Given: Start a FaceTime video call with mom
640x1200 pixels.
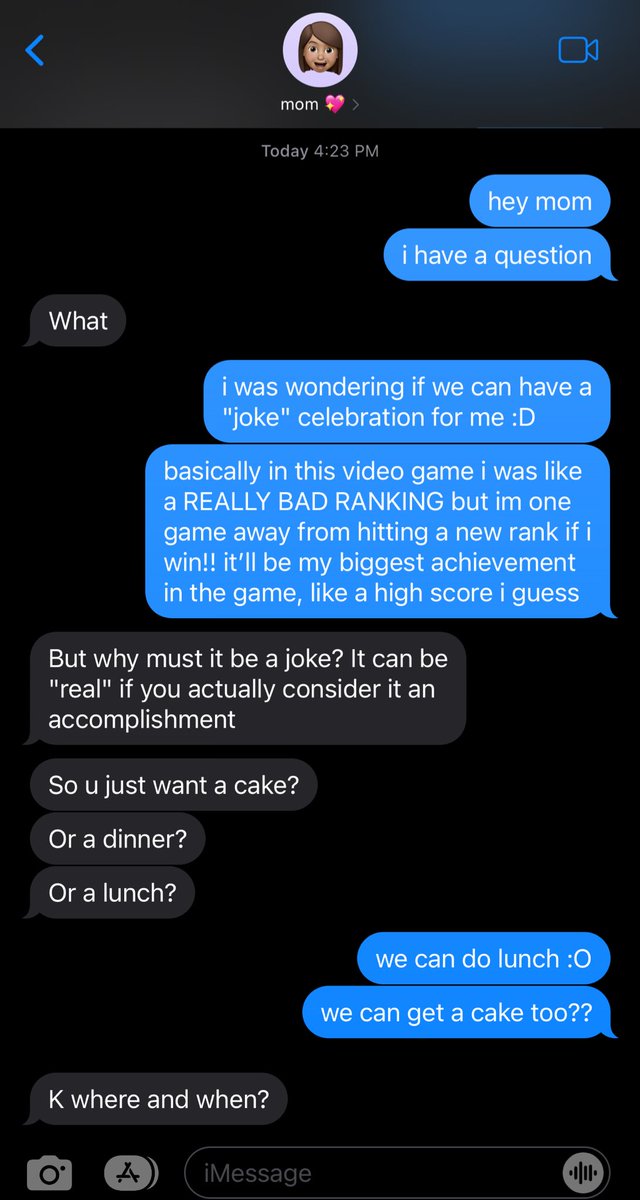Looking at the screenshot, I should point(578,50).
